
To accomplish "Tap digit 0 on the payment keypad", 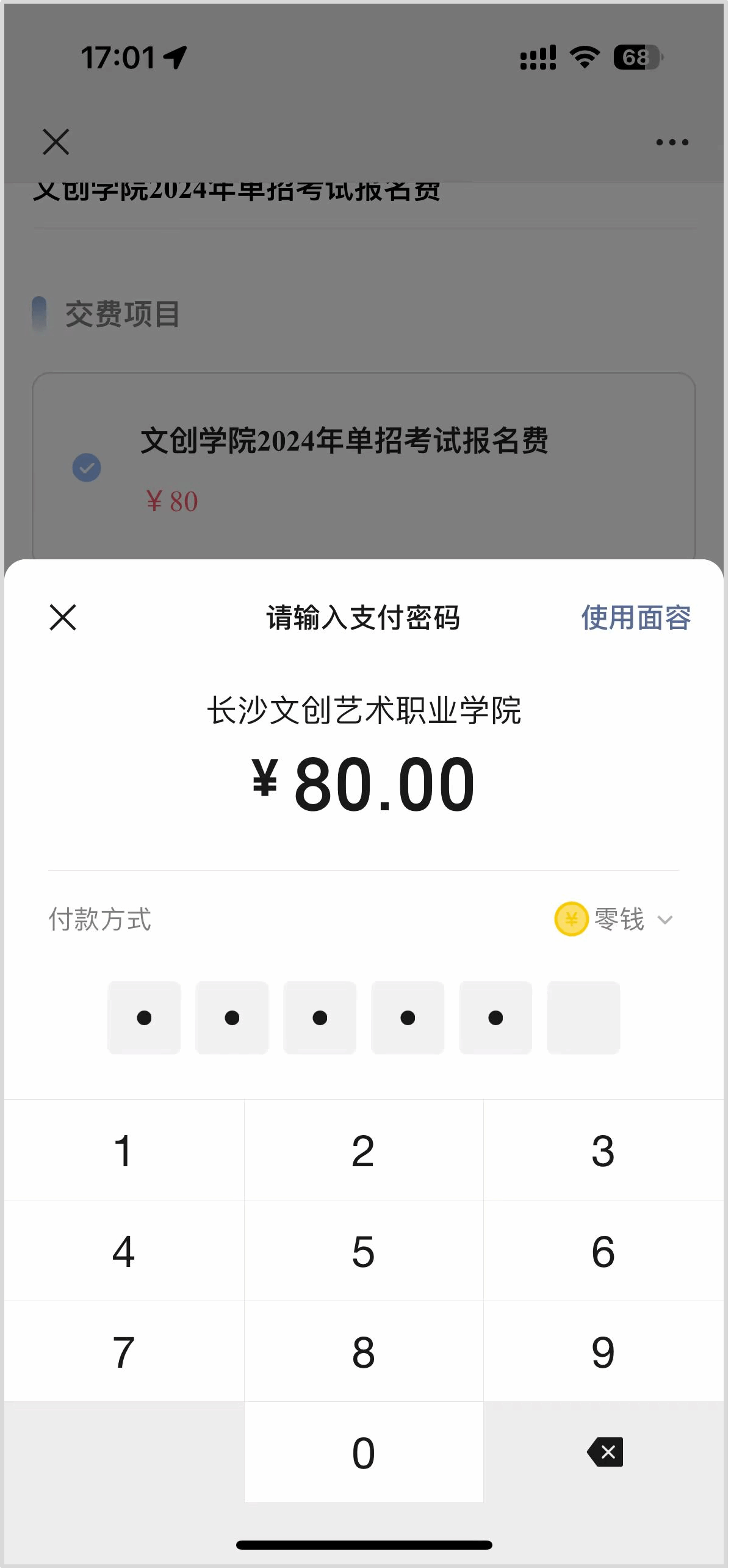I will pyautogui.click(x=362, y=1452).
